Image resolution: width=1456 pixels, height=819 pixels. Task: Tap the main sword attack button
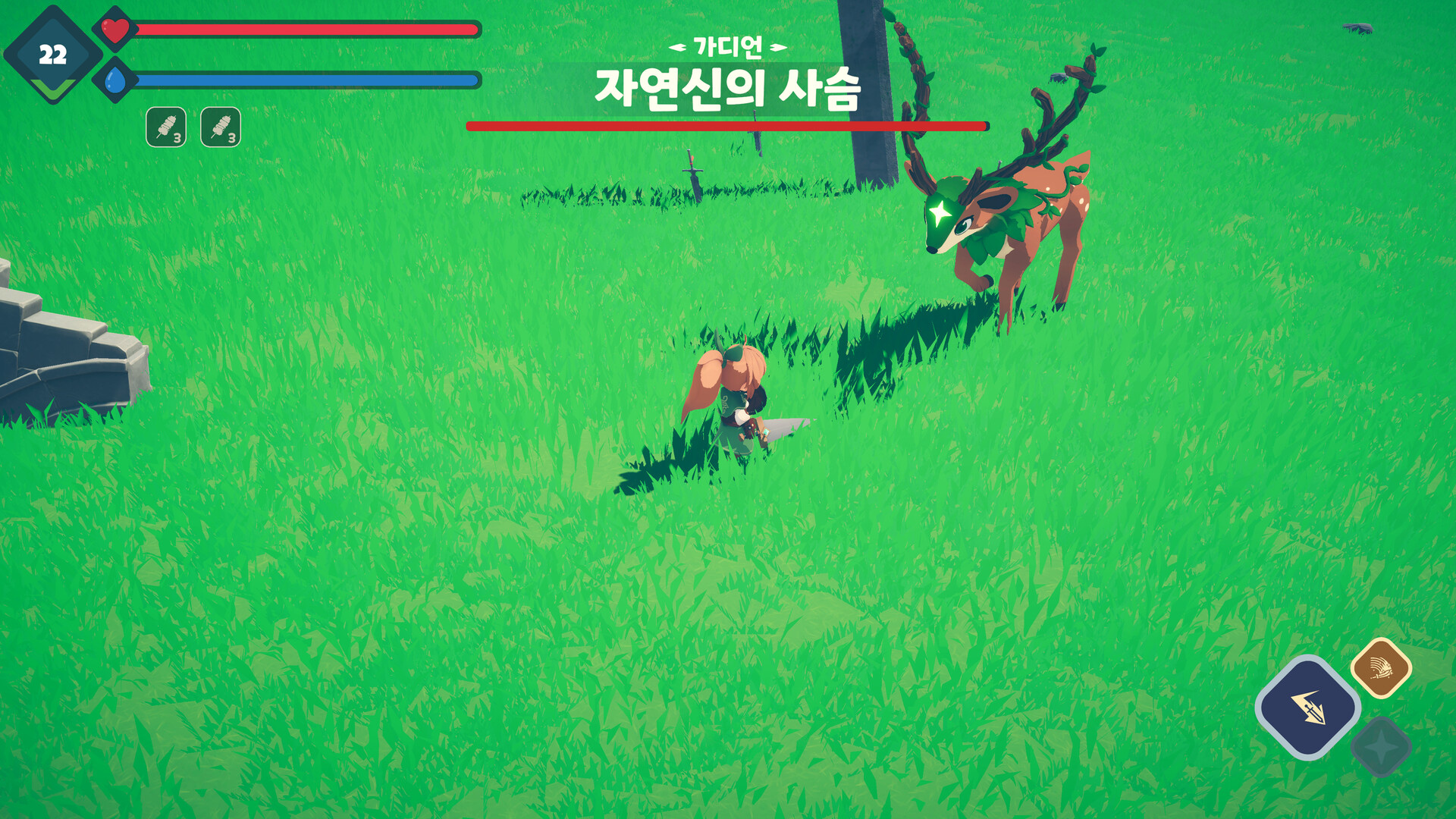(x=1307, y=708)
